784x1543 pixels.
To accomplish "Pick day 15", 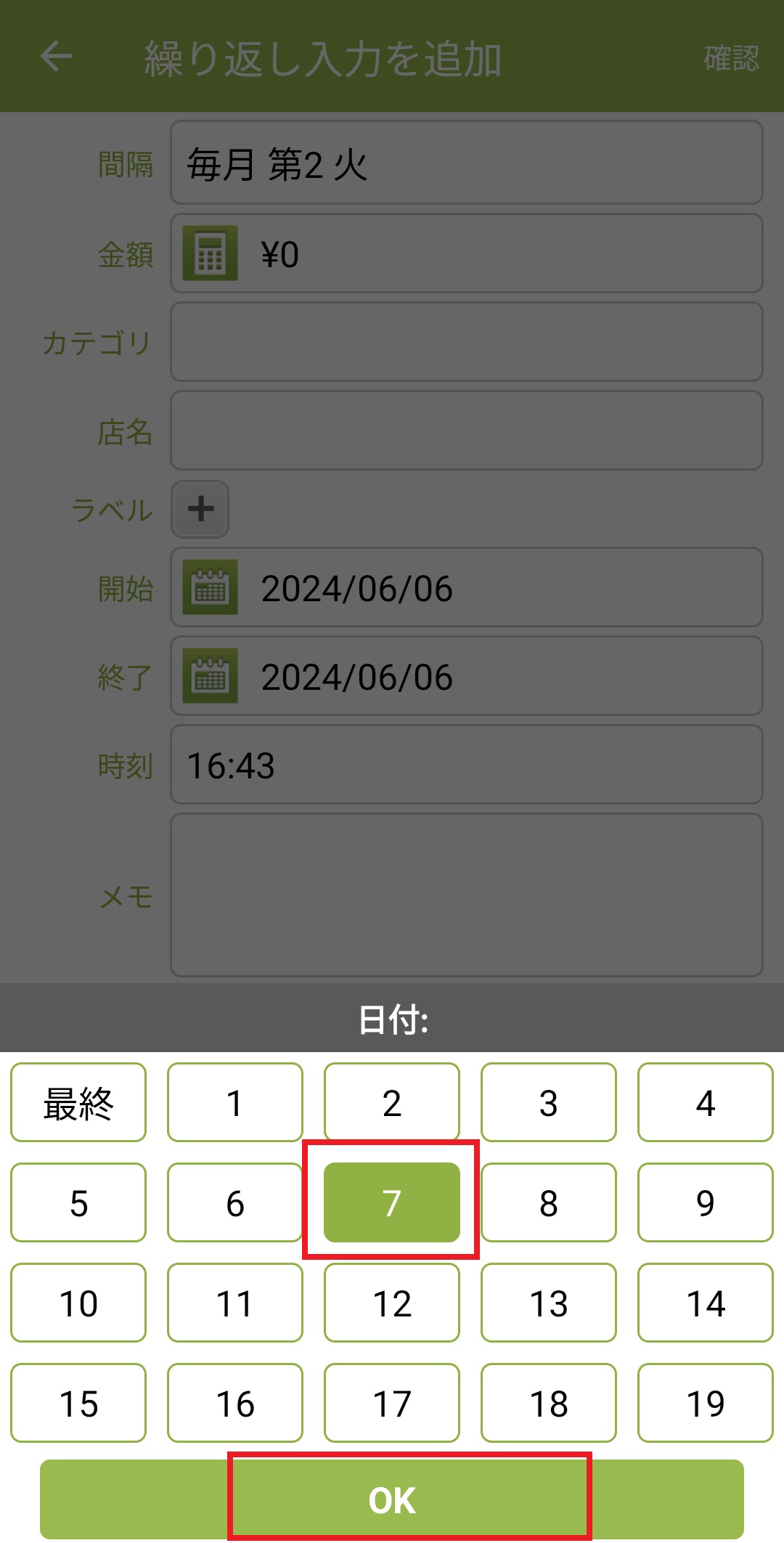I will point(78,1403).
